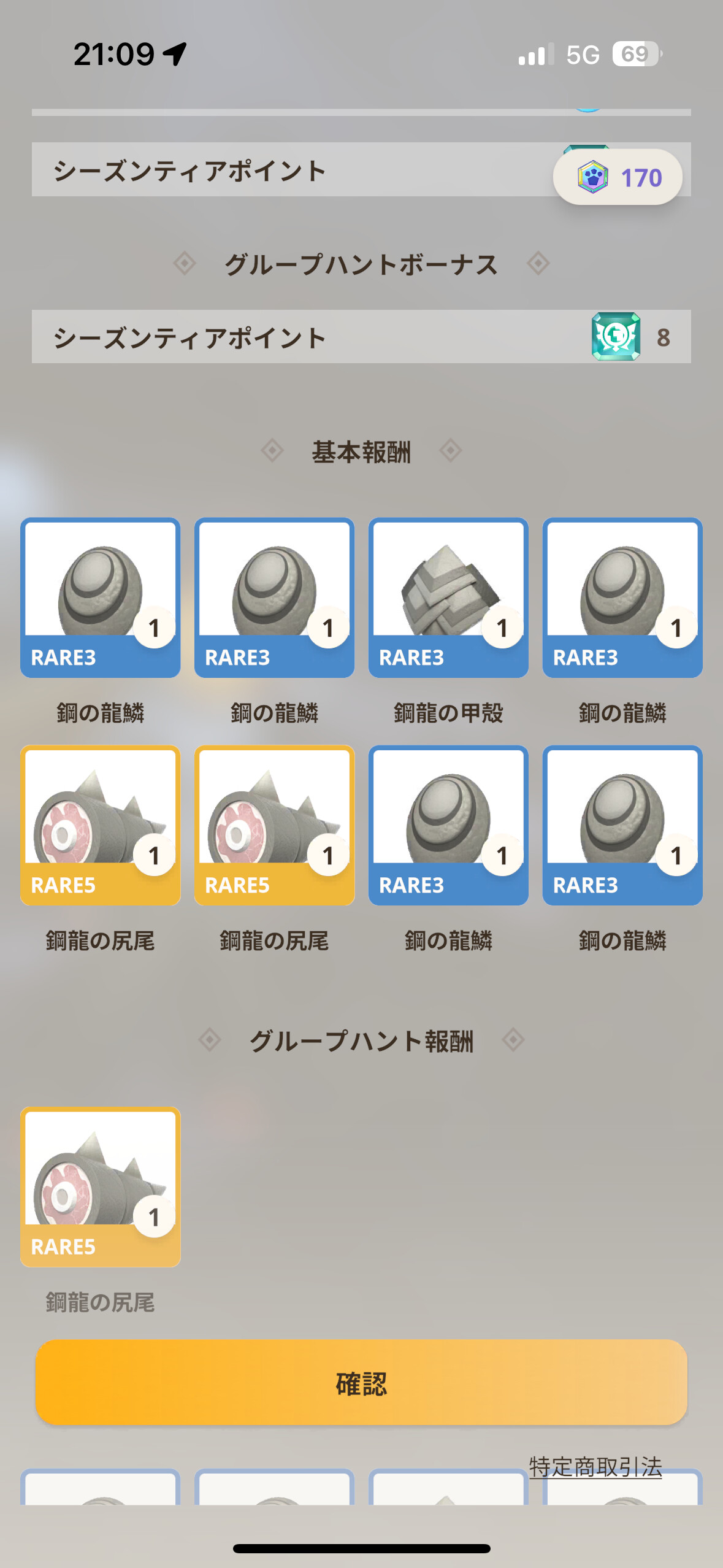Screen dimensions: 723x1568
Task: View the 鋼龍の甲殻 reward item
Action: coord(448,598)
